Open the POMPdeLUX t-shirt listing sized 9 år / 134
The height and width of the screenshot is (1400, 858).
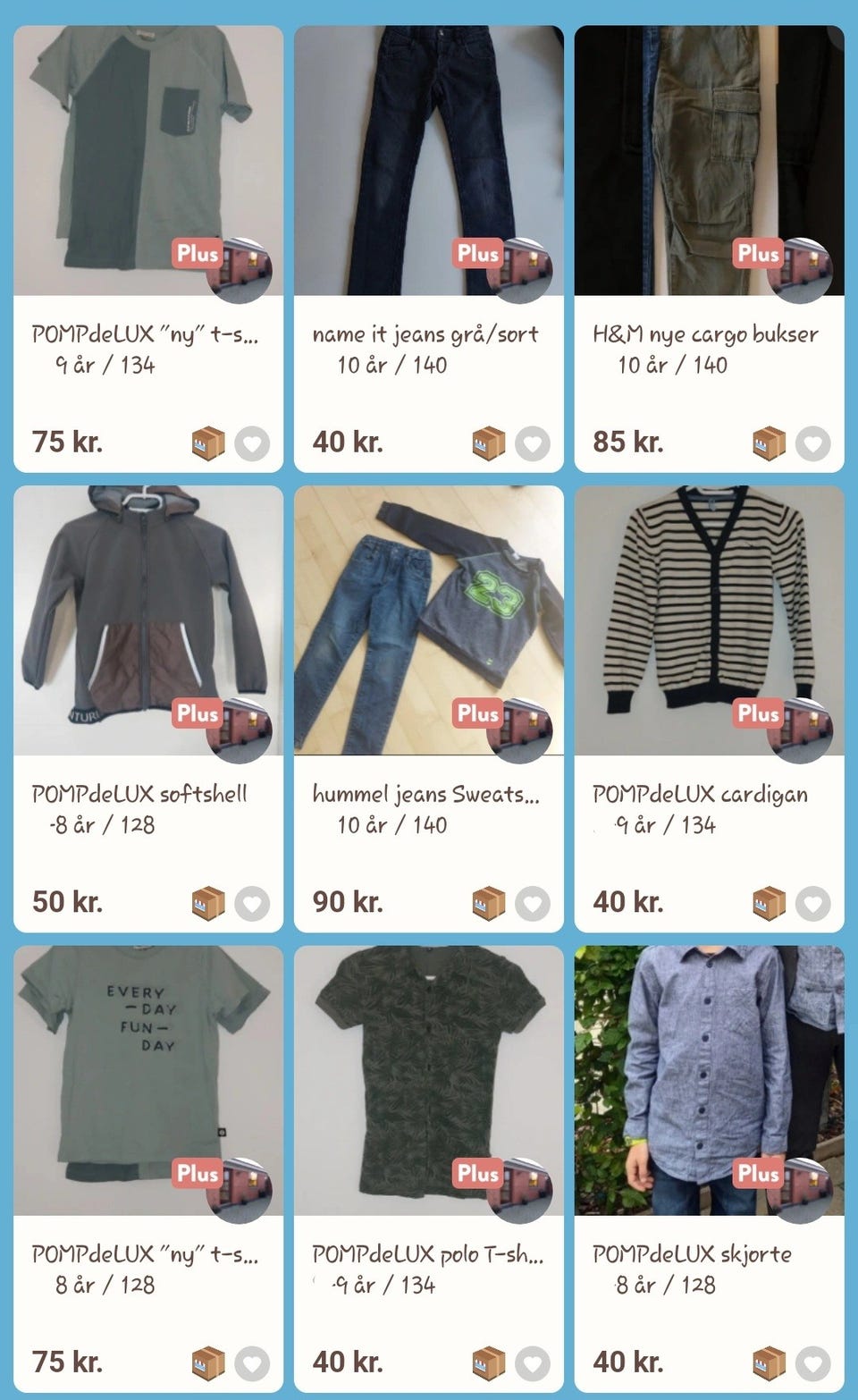click(148, 249)
